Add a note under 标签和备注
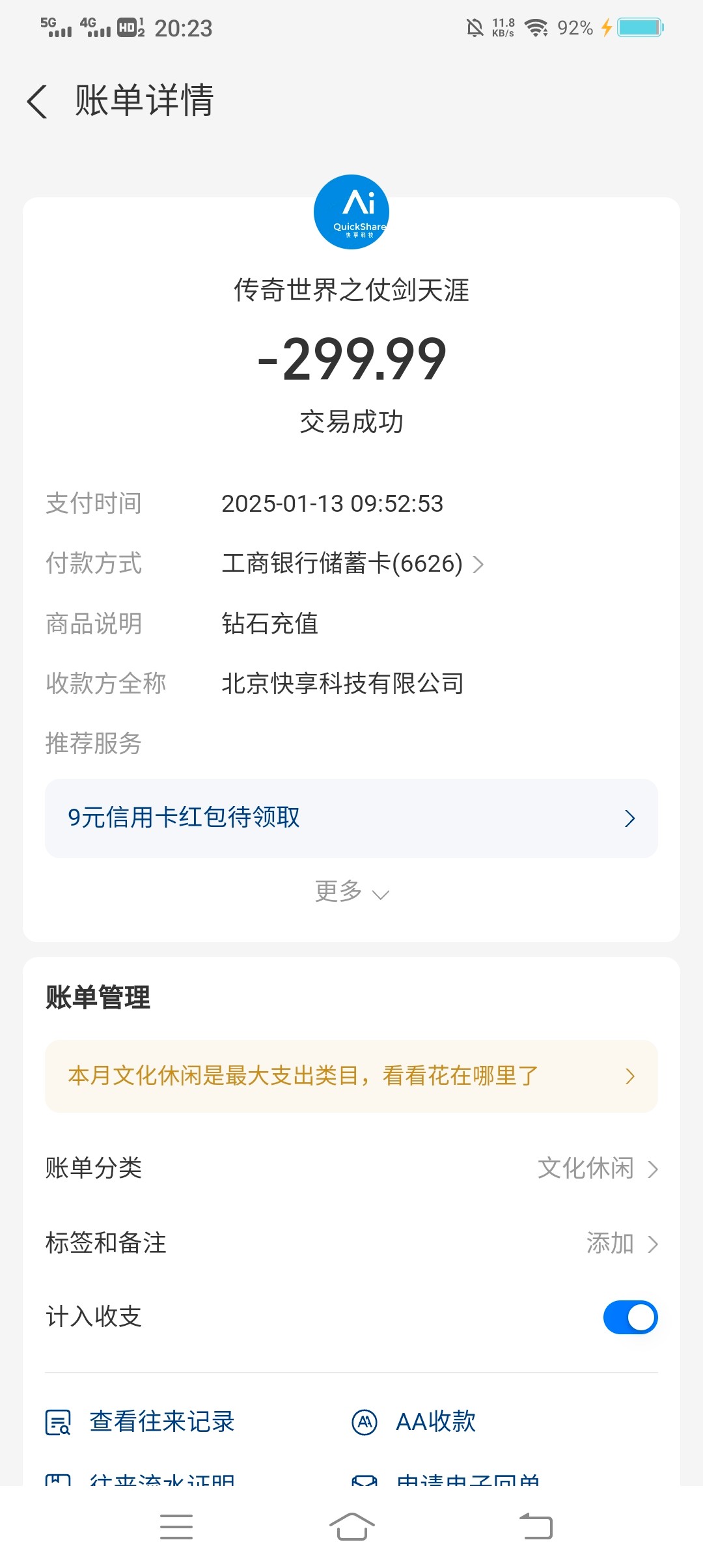Image resolution: width=703 pixels, height=1568 pixels. pos(351,1243)
